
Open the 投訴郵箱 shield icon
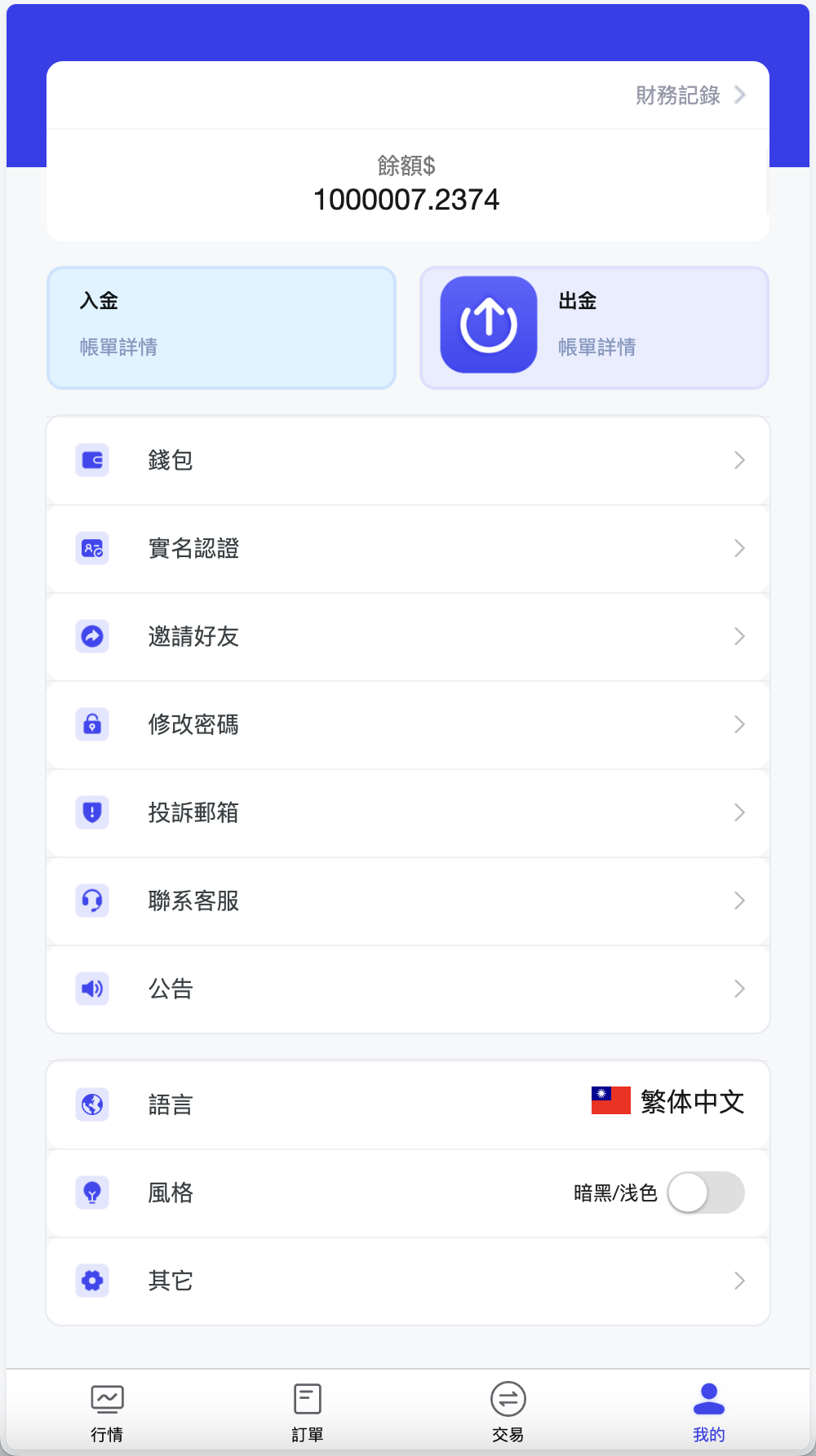point(92,812)
